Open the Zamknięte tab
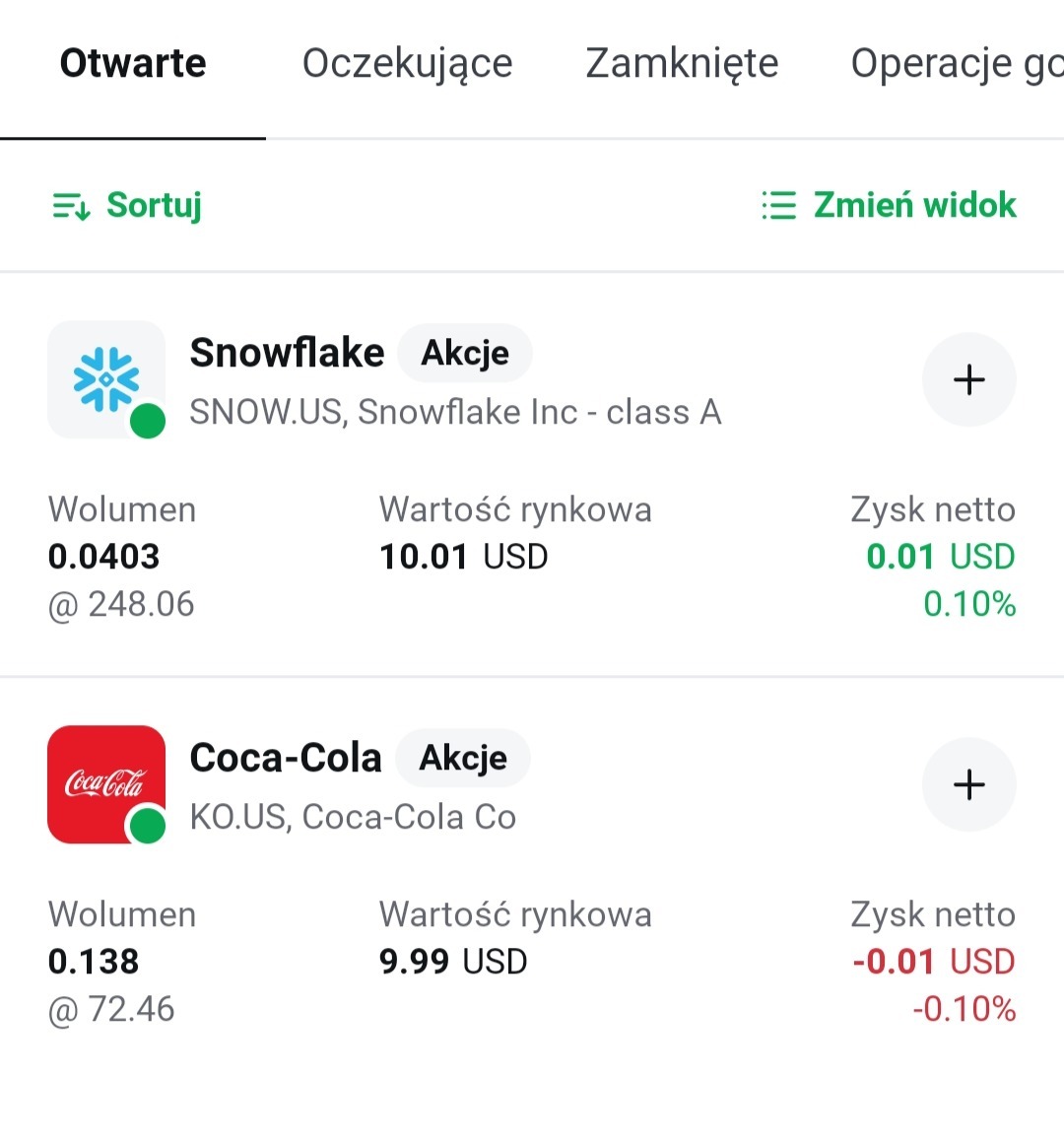The height and width of the screenshot is (1144, 1064). [x=682, y=64]
